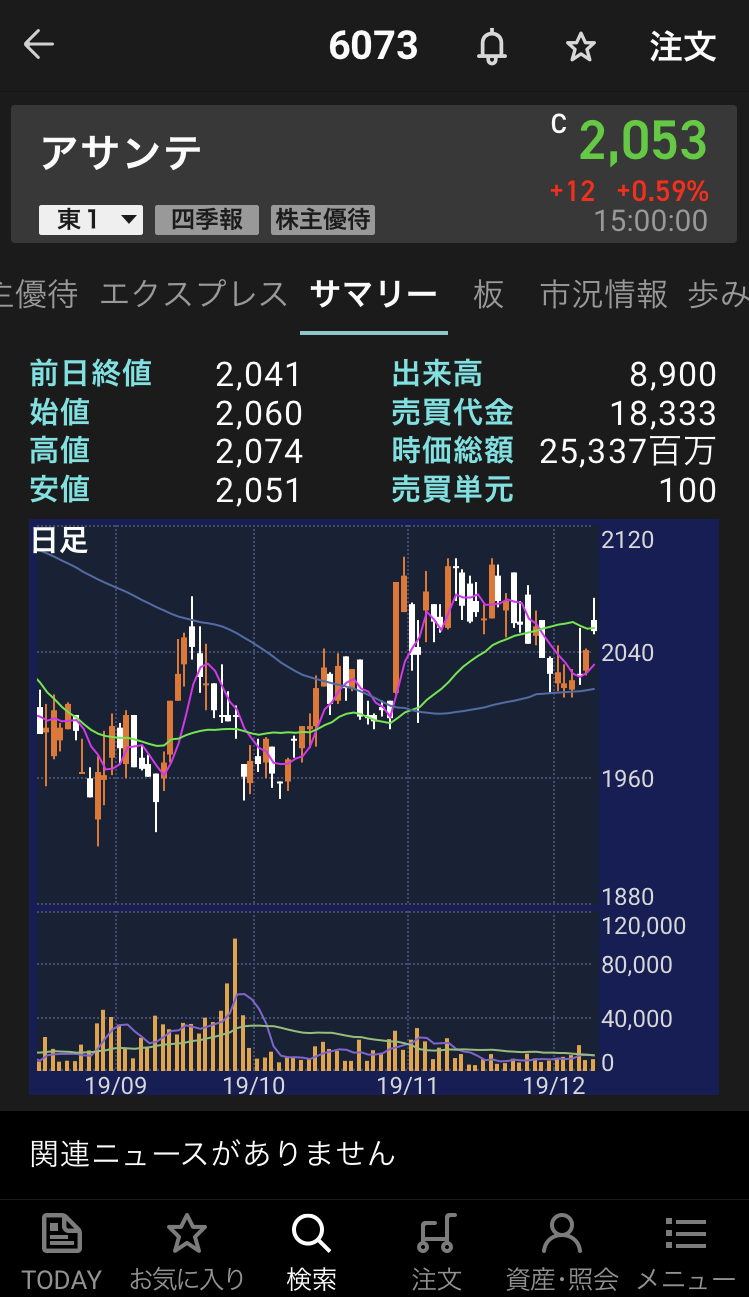Viewport: 749px width, 1297px height.
Task: Switch to the エクスプレス tab
Action: [x=194, y=294]
